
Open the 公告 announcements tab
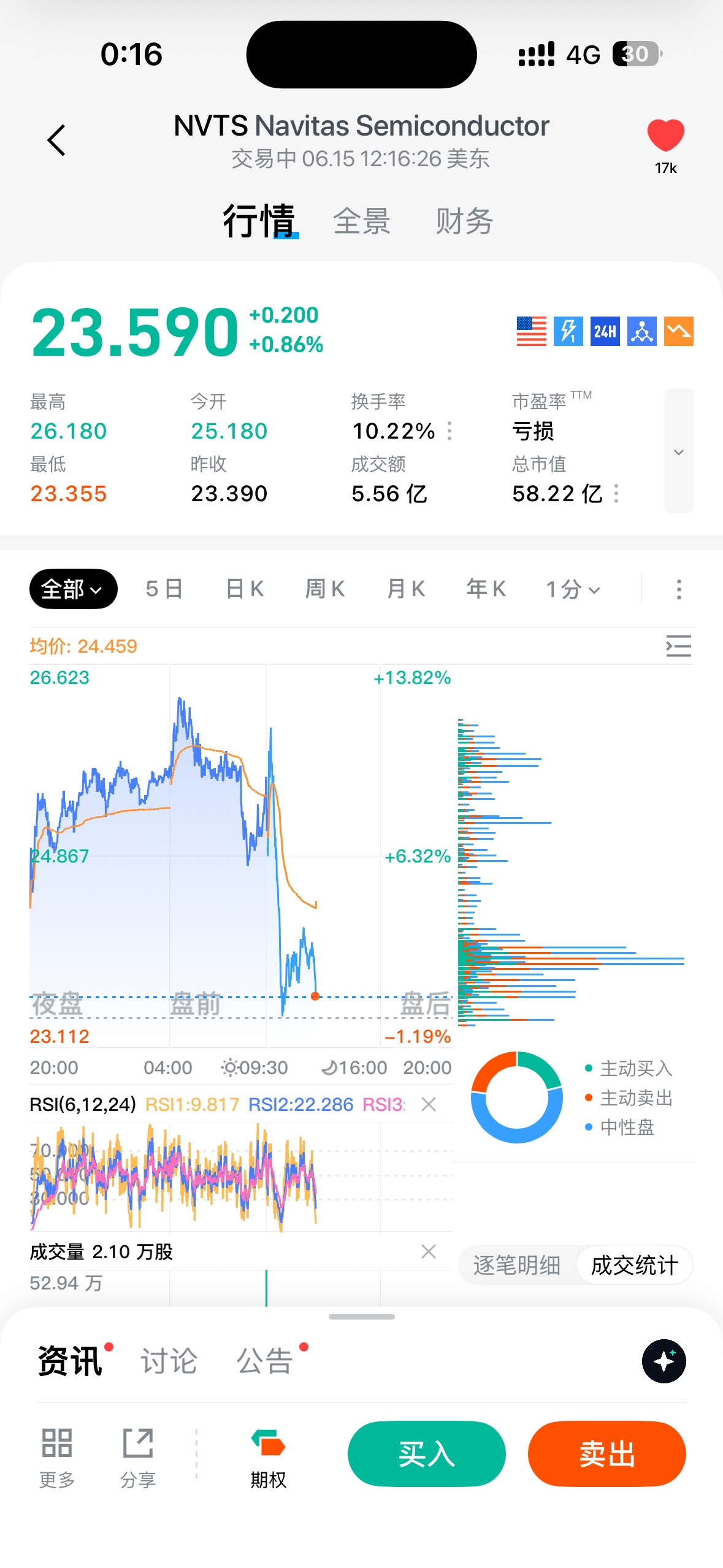pyautogui.click(x=265, y=1361)
